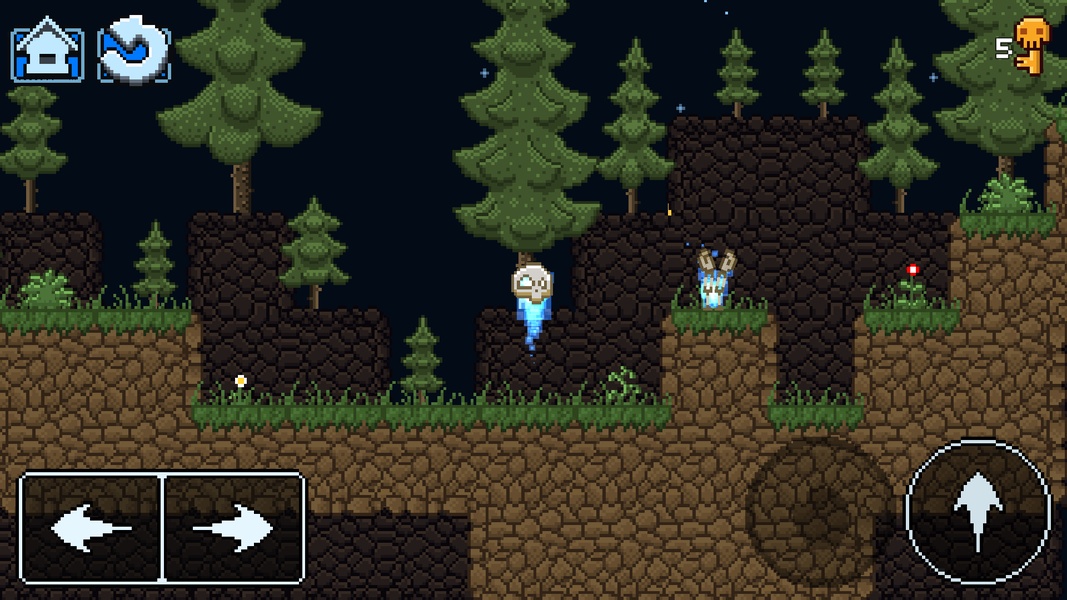The width and height of the screenshot is (1067, 600).
Task: Restart the level with the reset icon
Action: point(134,49)
